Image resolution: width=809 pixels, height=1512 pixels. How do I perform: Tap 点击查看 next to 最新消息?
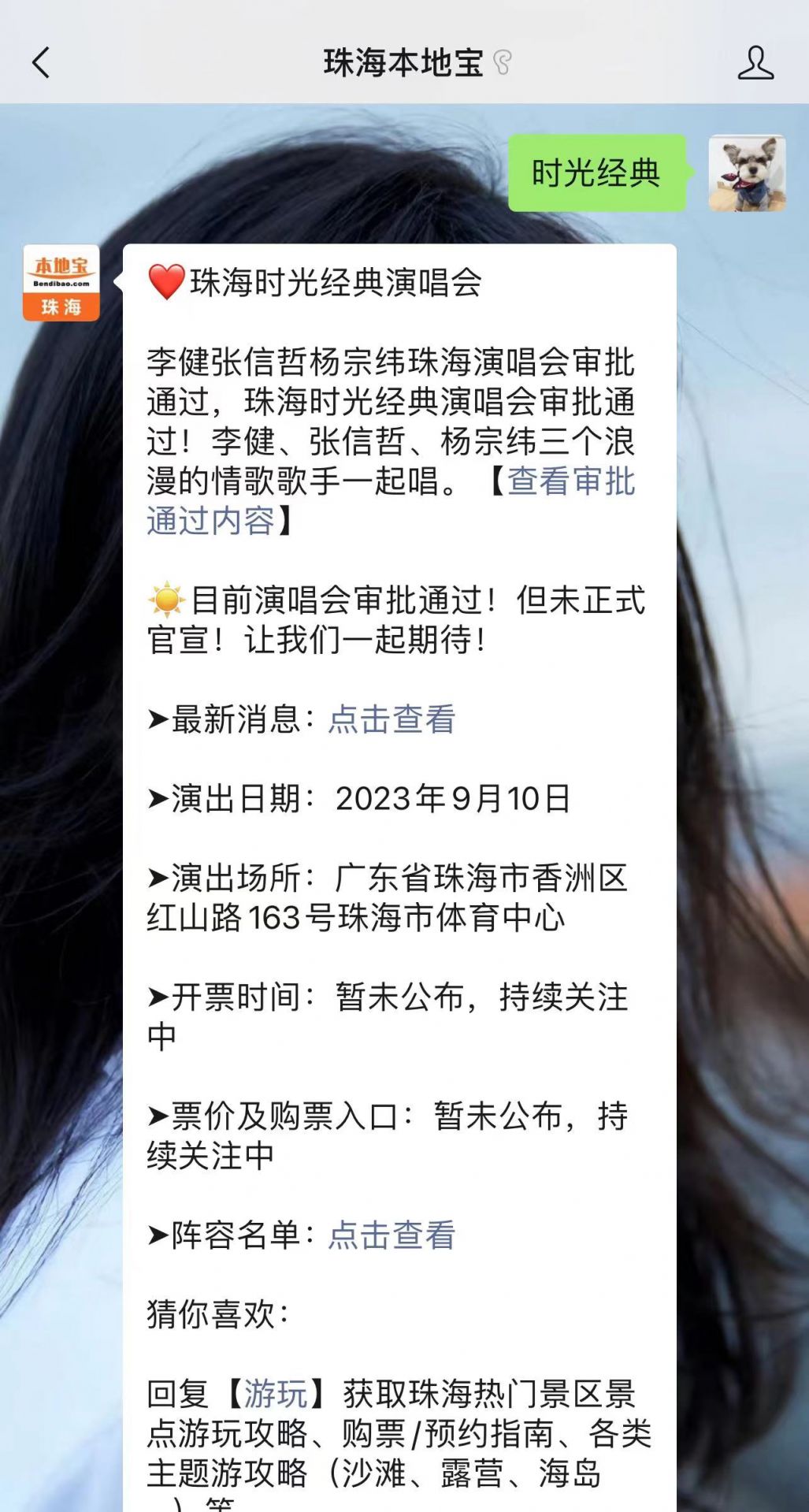(392, 719)
